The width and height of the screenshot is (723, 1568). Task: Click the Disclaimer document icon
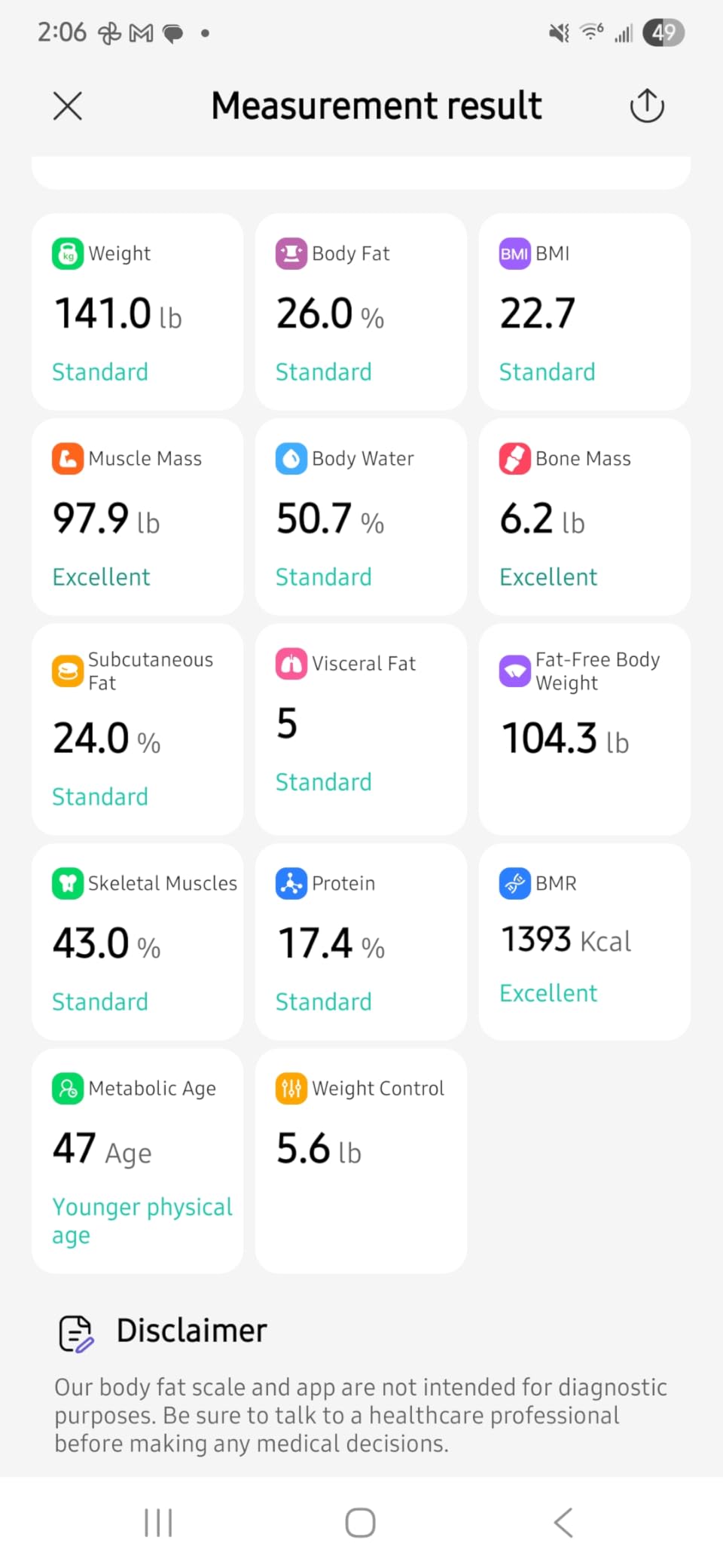(x=75, y=1334)
